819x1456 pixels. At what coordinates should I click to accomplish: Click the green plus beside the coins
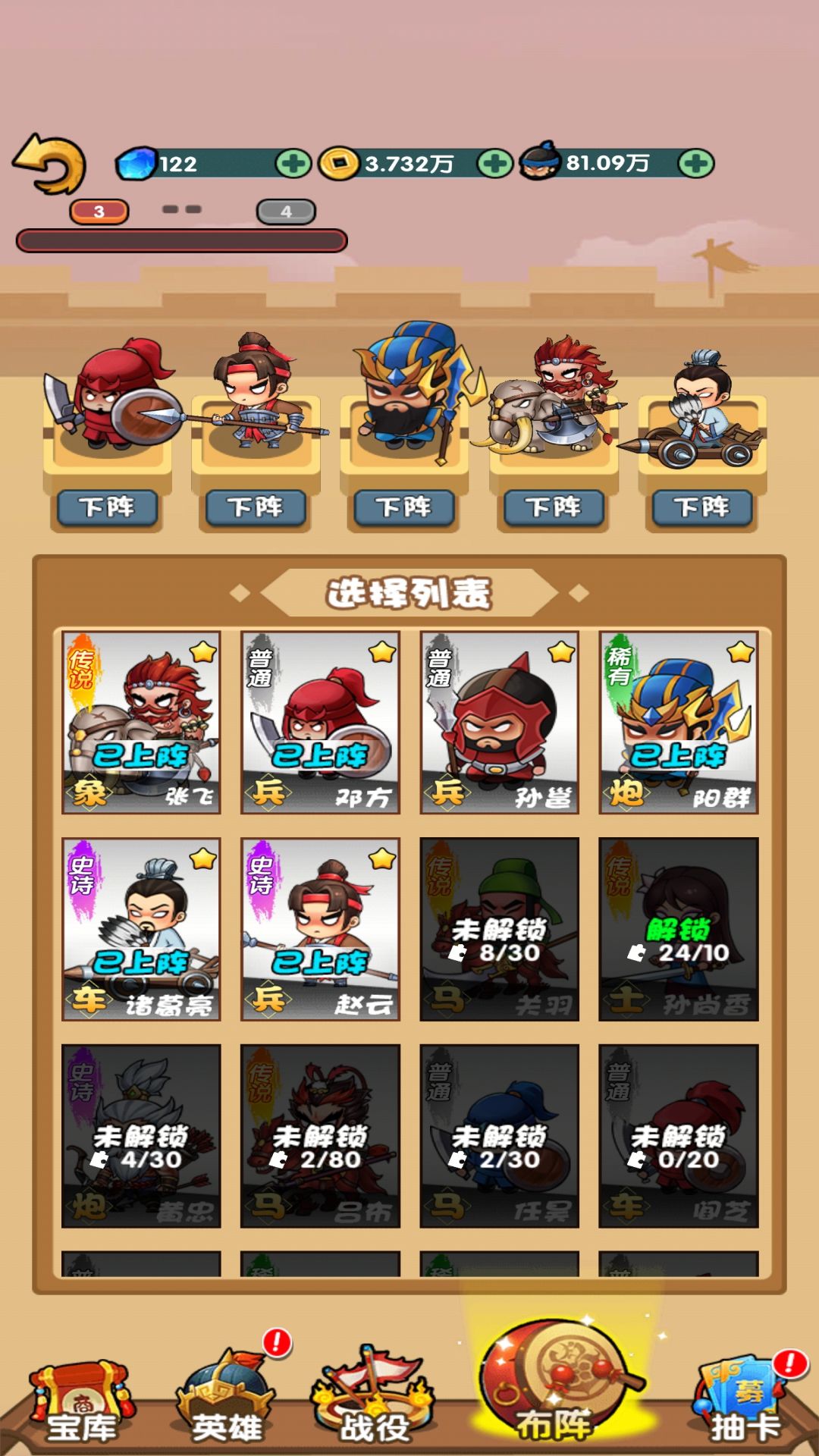[494, 162]
